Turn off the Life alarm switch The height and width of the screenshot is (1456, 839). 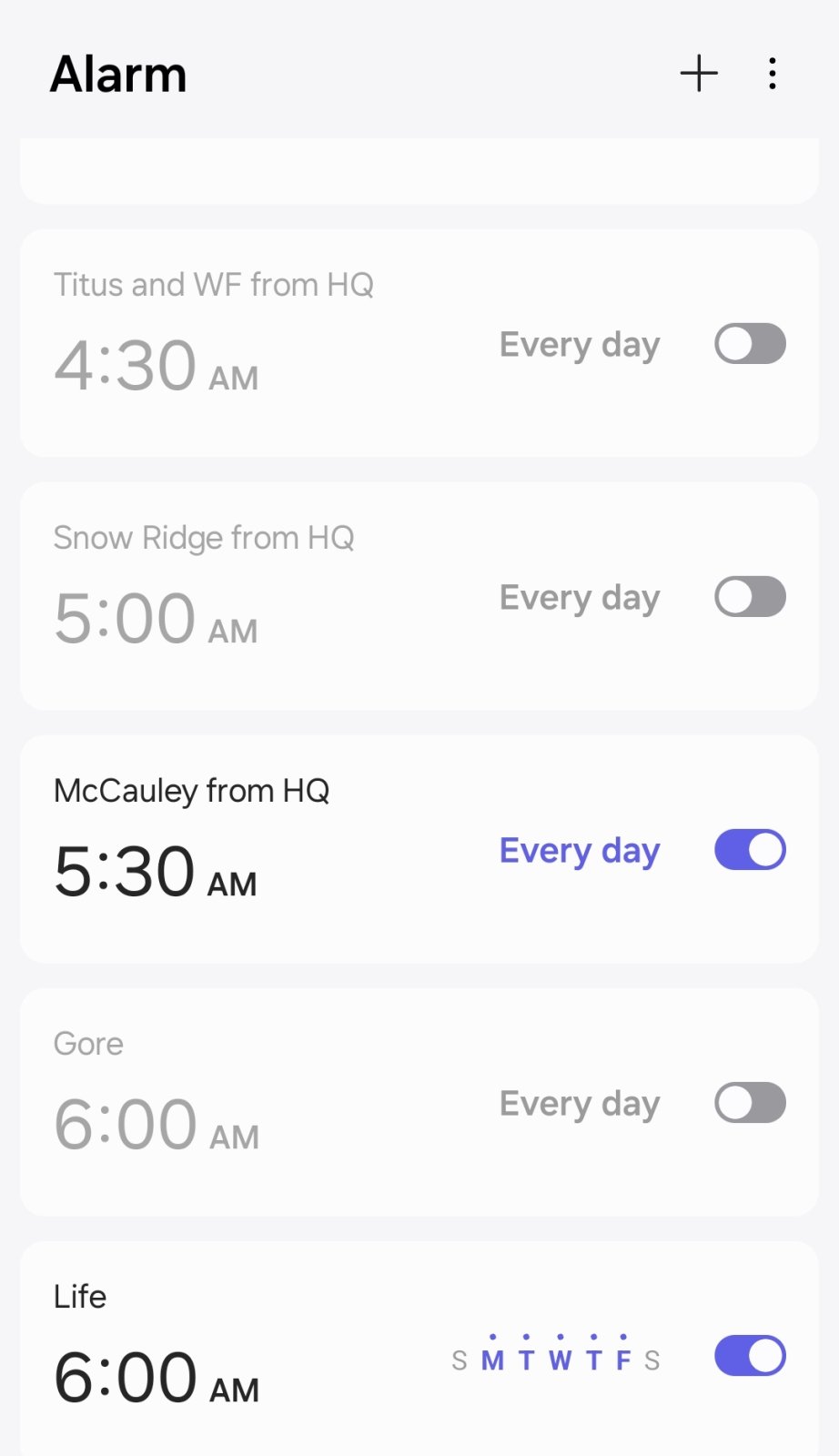tap(749, 1355)
